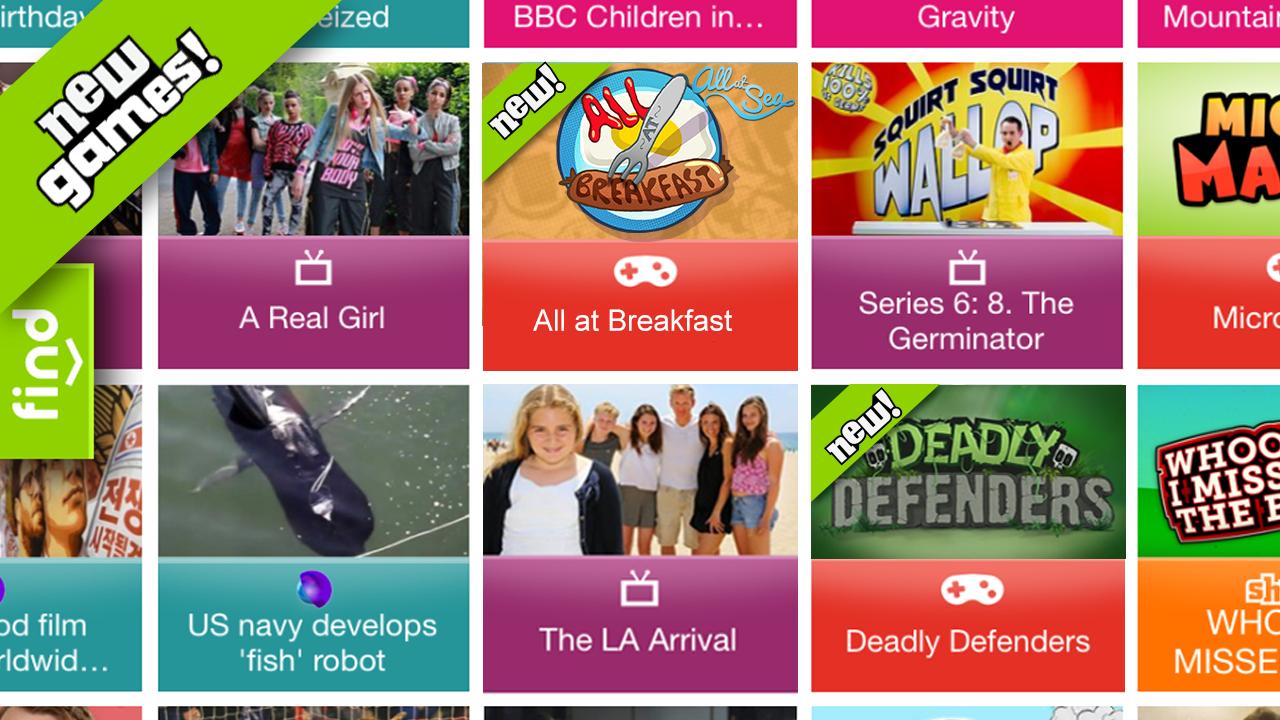
Task: Open the Gravity tile
Action: click(x=966, y=20)
